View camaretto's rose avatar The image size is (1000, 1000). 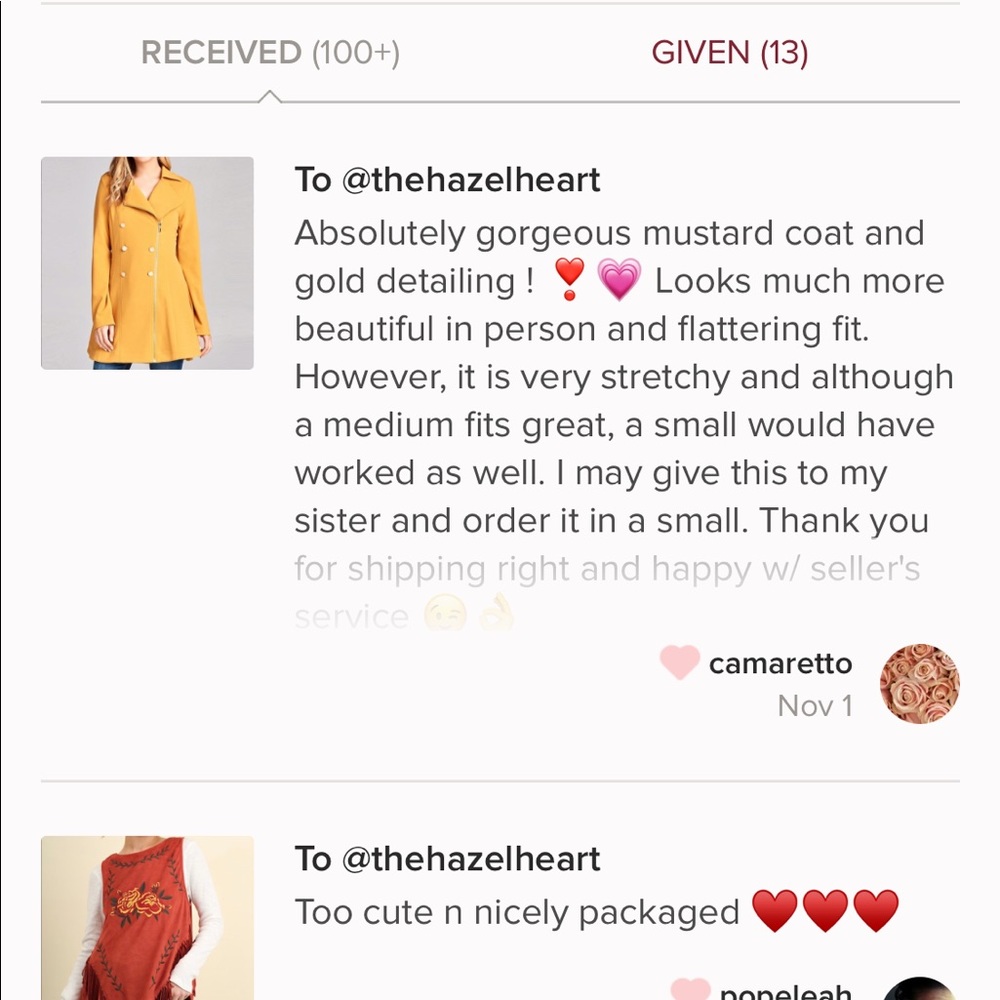coord(919,684)
